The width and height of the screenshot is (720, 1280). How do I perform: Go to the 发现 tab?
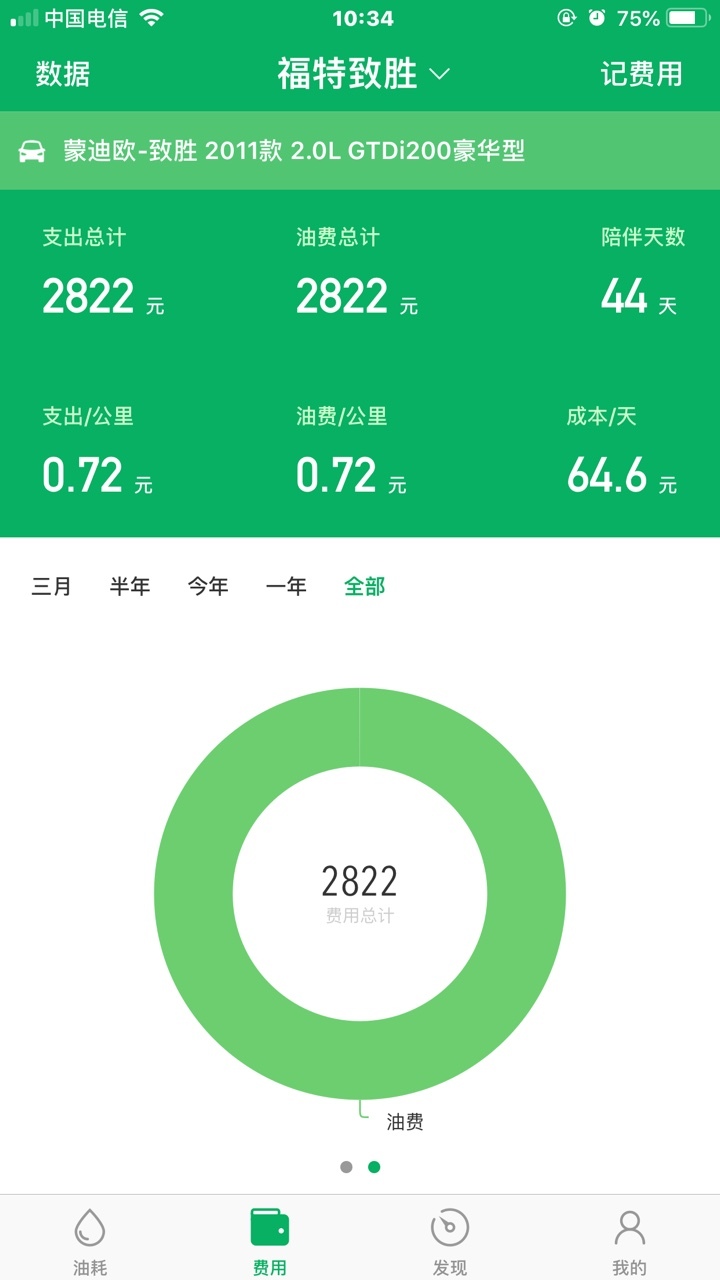(450, 1241)
